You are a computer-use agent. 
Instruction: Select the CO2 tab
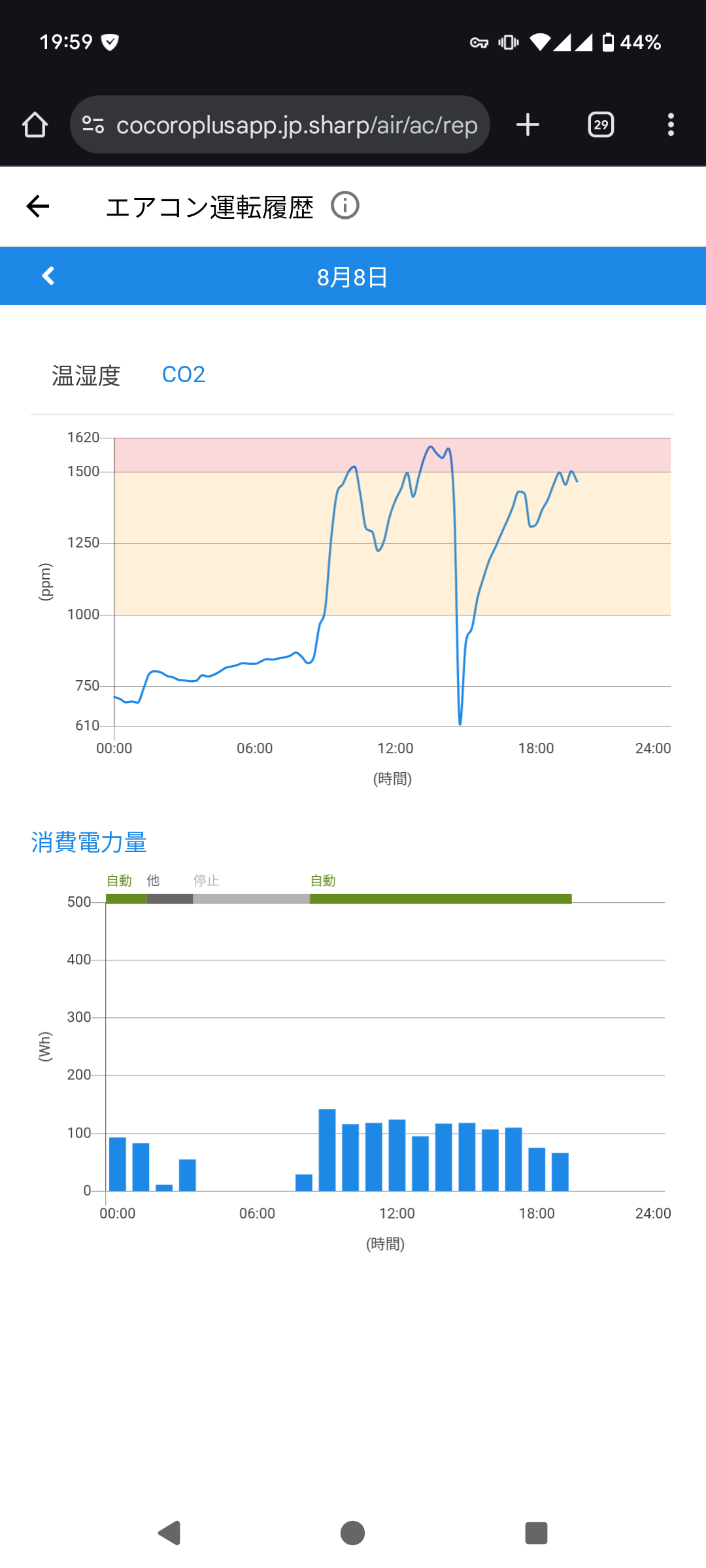[x=183, y=375]
